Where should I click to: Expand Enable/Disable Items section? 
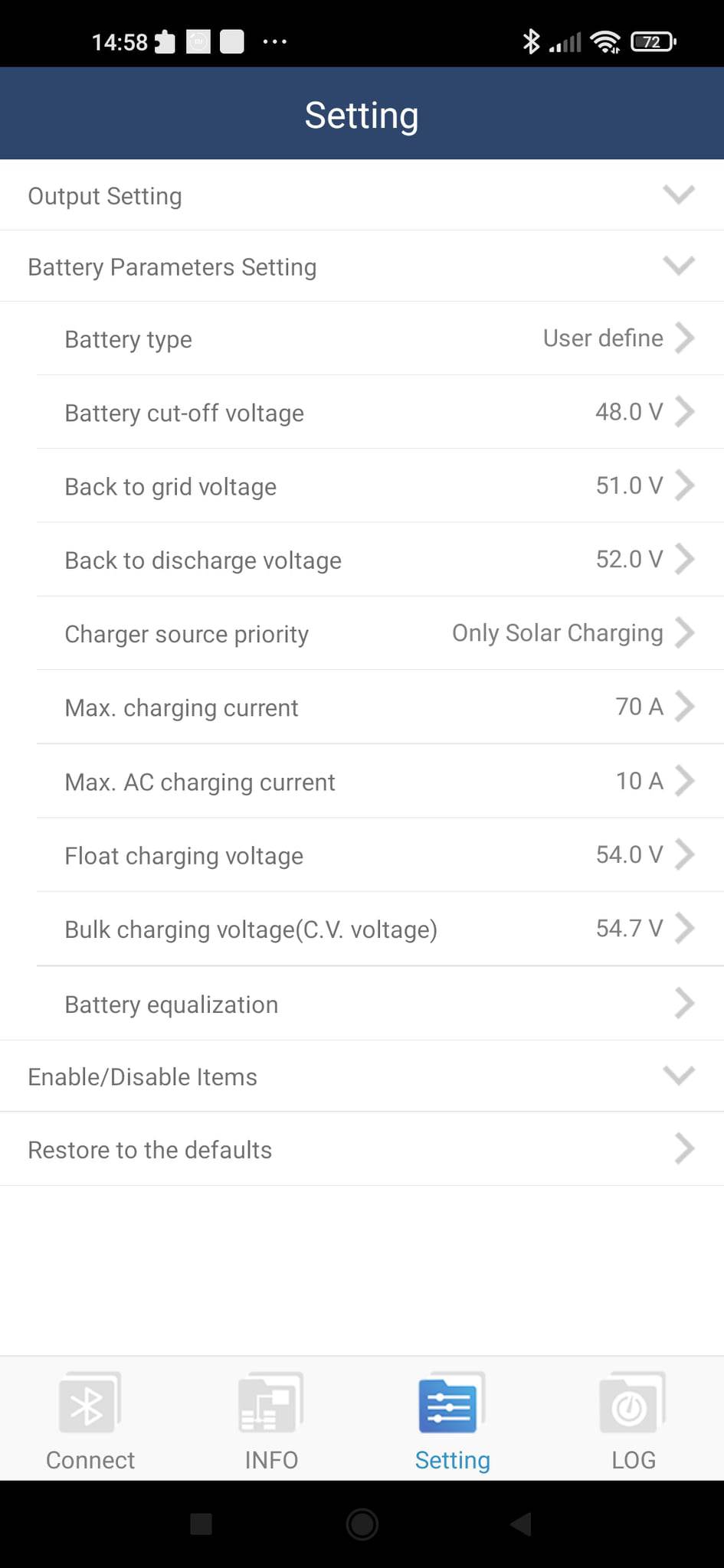[x=362, y=1076]
